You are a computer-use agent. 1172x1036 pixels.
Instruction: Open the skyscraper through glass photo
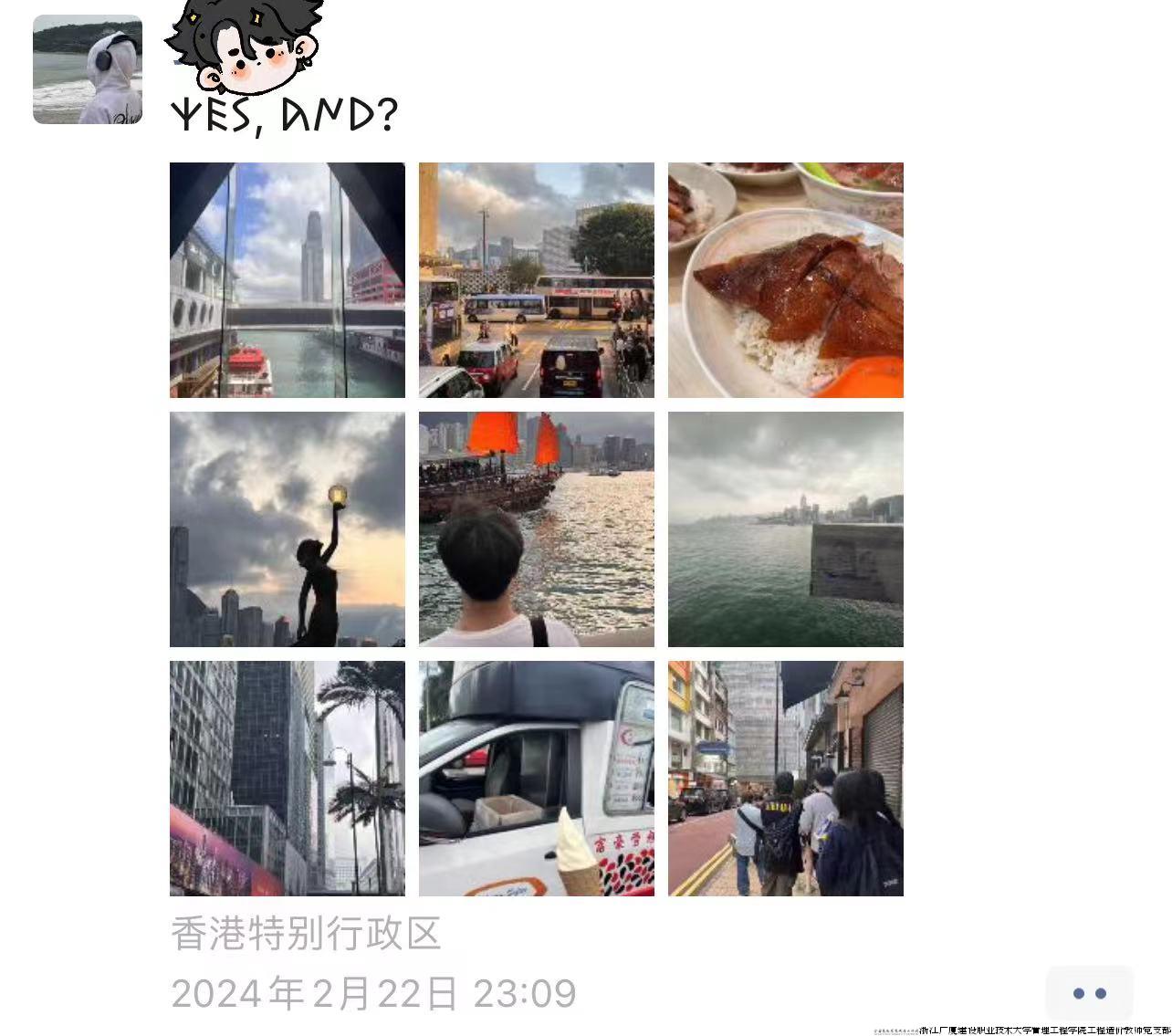pos(288,280)
